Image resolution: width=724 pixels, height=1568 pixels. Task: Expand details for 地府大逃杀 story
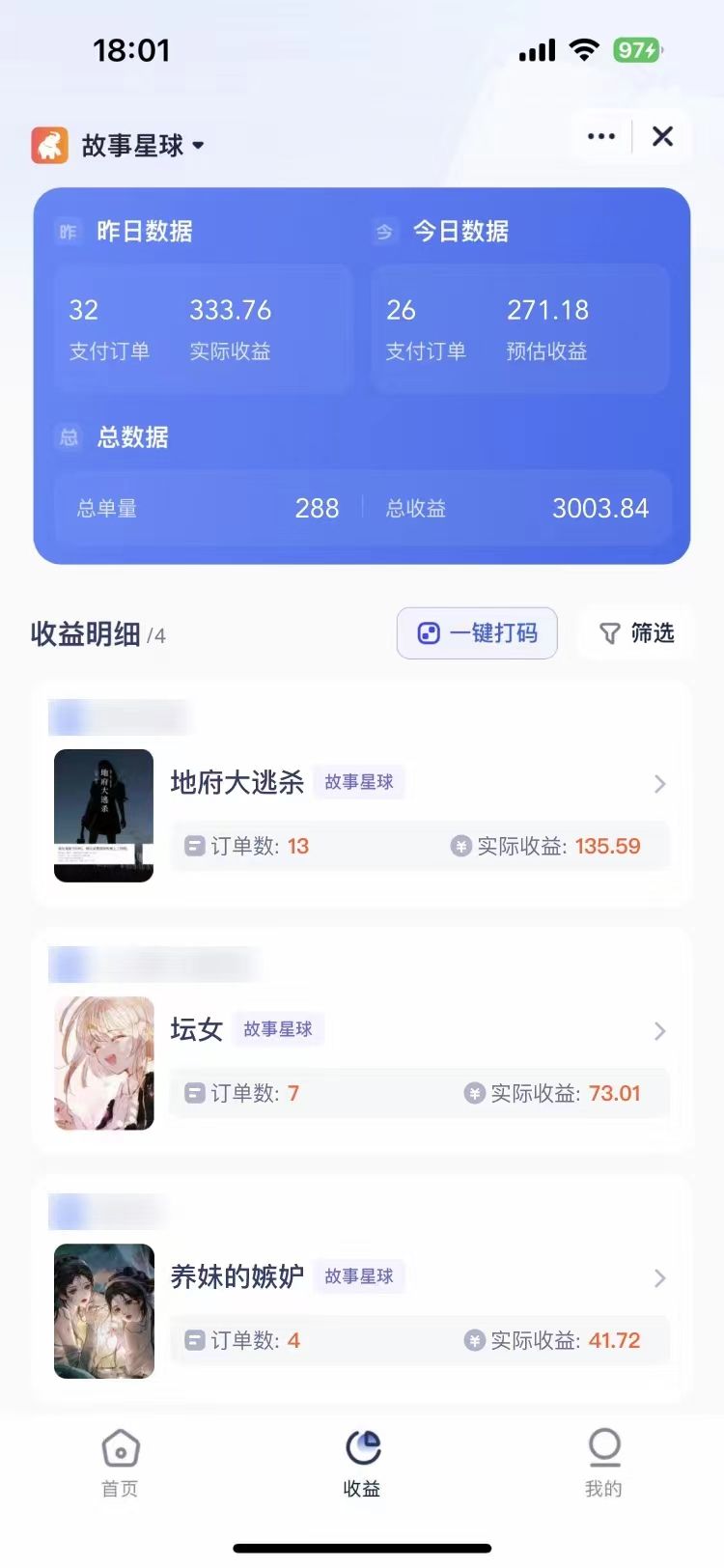(659, 784)
